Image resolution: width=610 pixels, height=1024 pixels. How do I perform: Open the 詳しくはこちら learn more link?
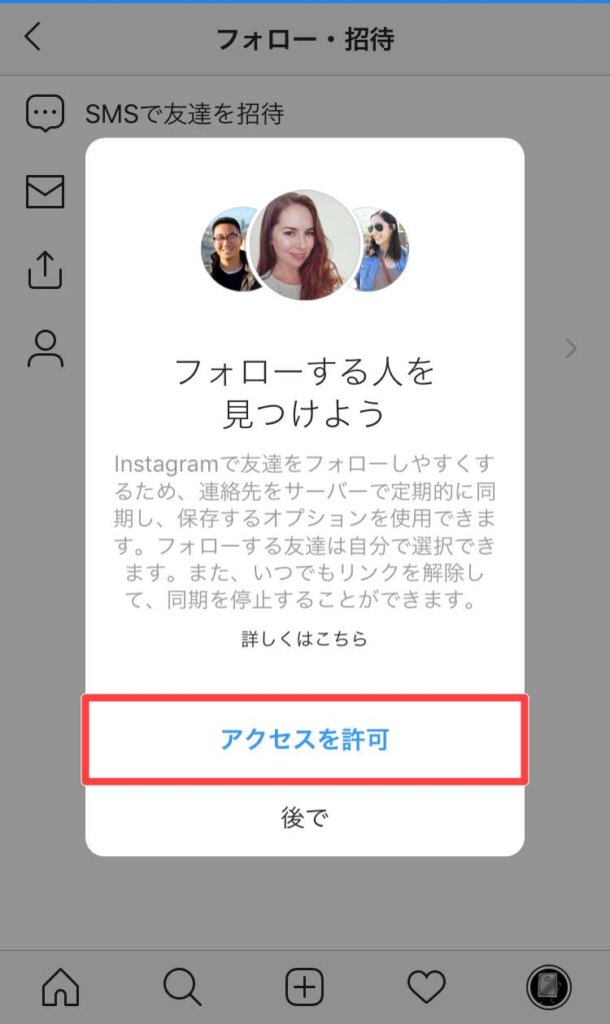304,638
